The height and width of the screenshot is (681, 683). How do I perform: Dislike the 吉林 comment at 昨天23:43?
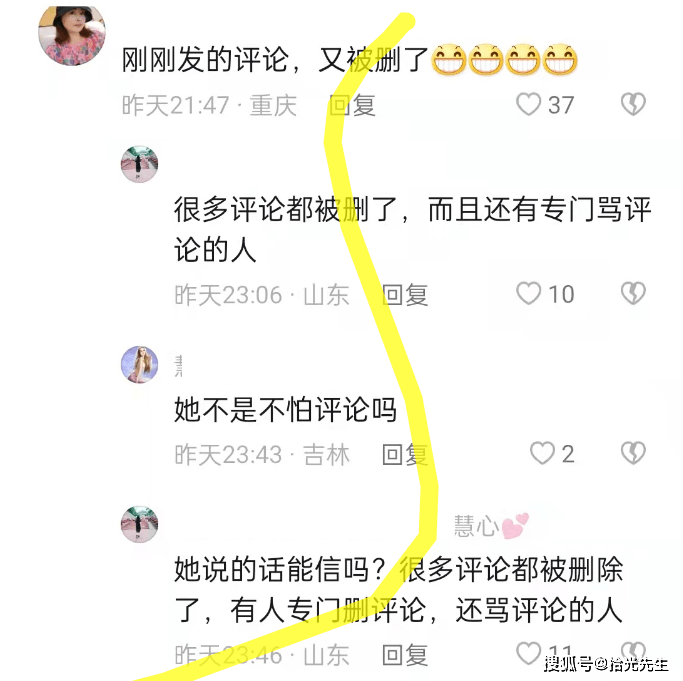tap(632, 454)
